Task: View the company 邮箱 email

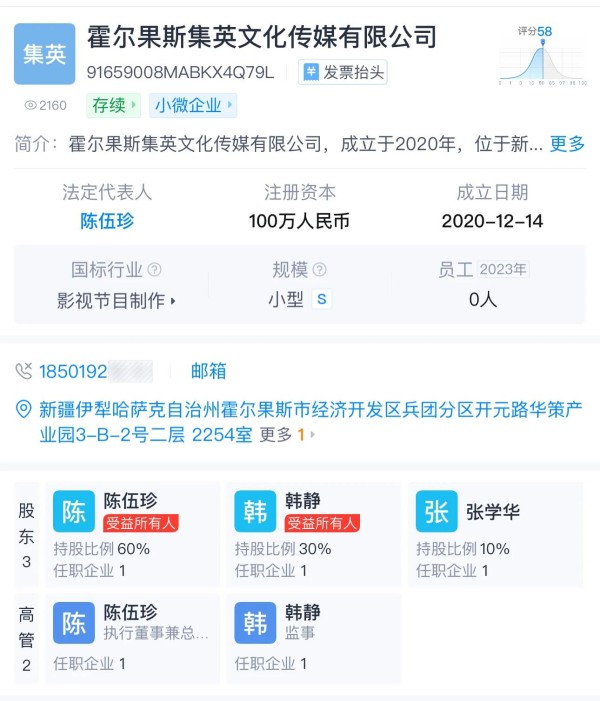Action: coord(209,371)
